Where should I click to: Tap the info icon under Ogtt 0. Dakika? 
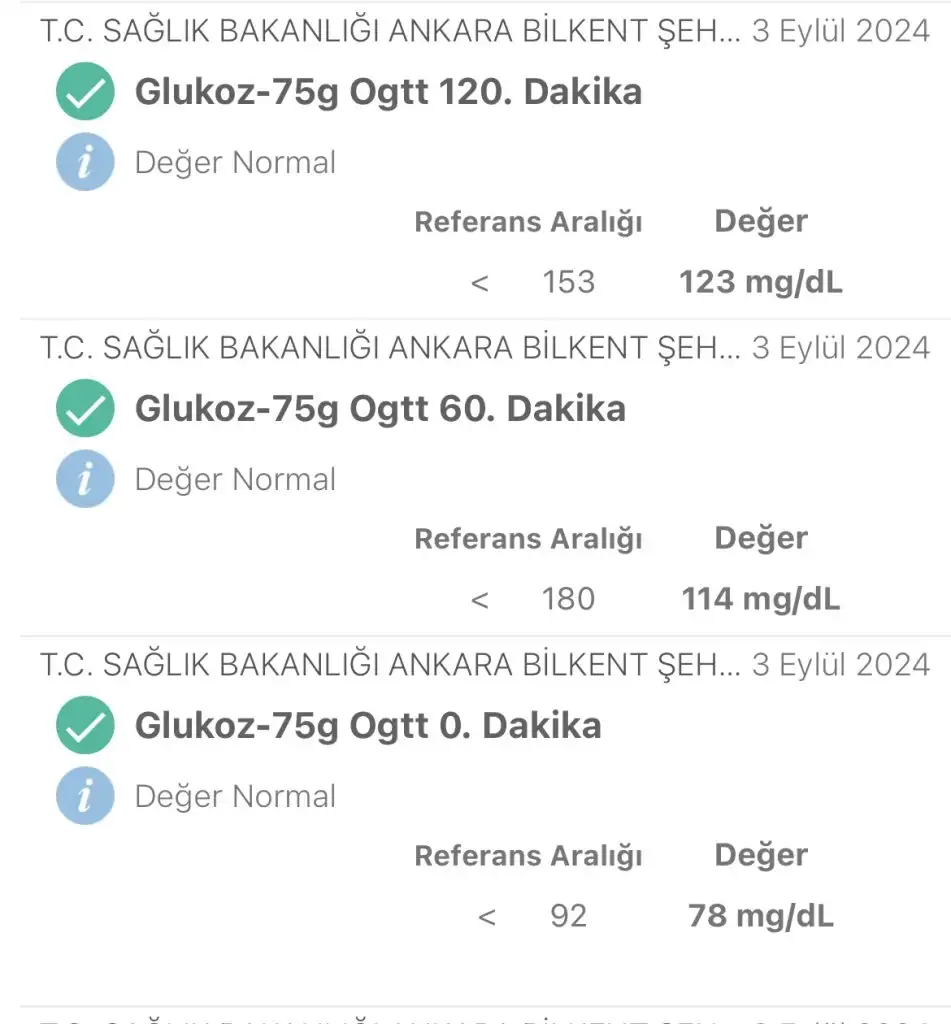85,796
